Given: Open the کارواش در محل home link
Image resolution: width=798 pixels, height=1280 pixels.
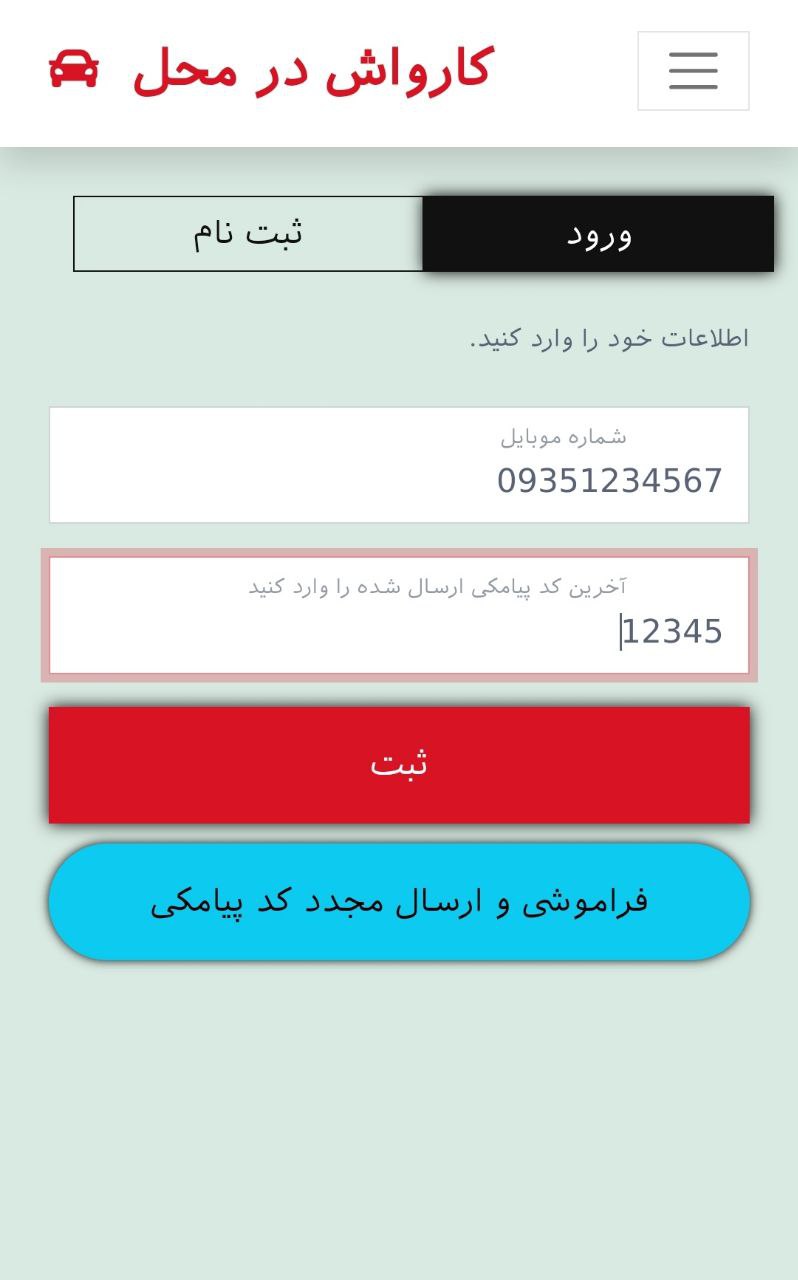Looking at the screenshot, I should coord(271,70).
